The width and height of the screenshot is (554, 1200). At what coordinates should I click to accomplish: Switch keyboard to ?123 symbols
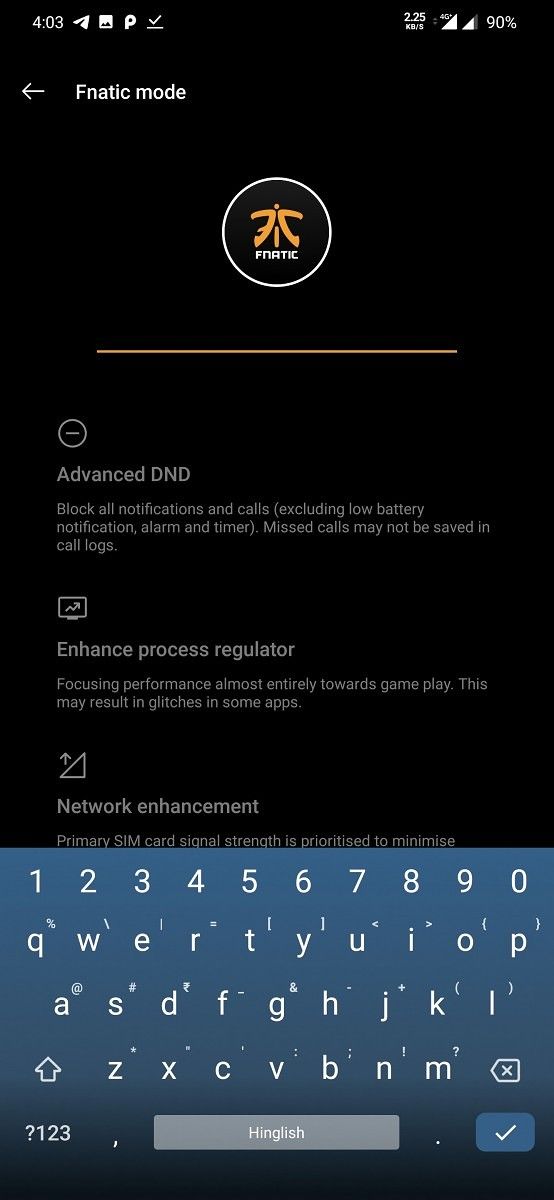point(48,1133)
